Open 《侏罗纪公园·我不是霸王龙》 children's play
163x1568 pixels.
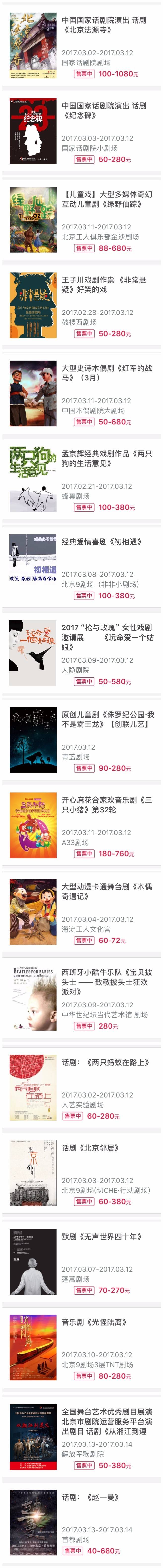[x=107, y=719]
